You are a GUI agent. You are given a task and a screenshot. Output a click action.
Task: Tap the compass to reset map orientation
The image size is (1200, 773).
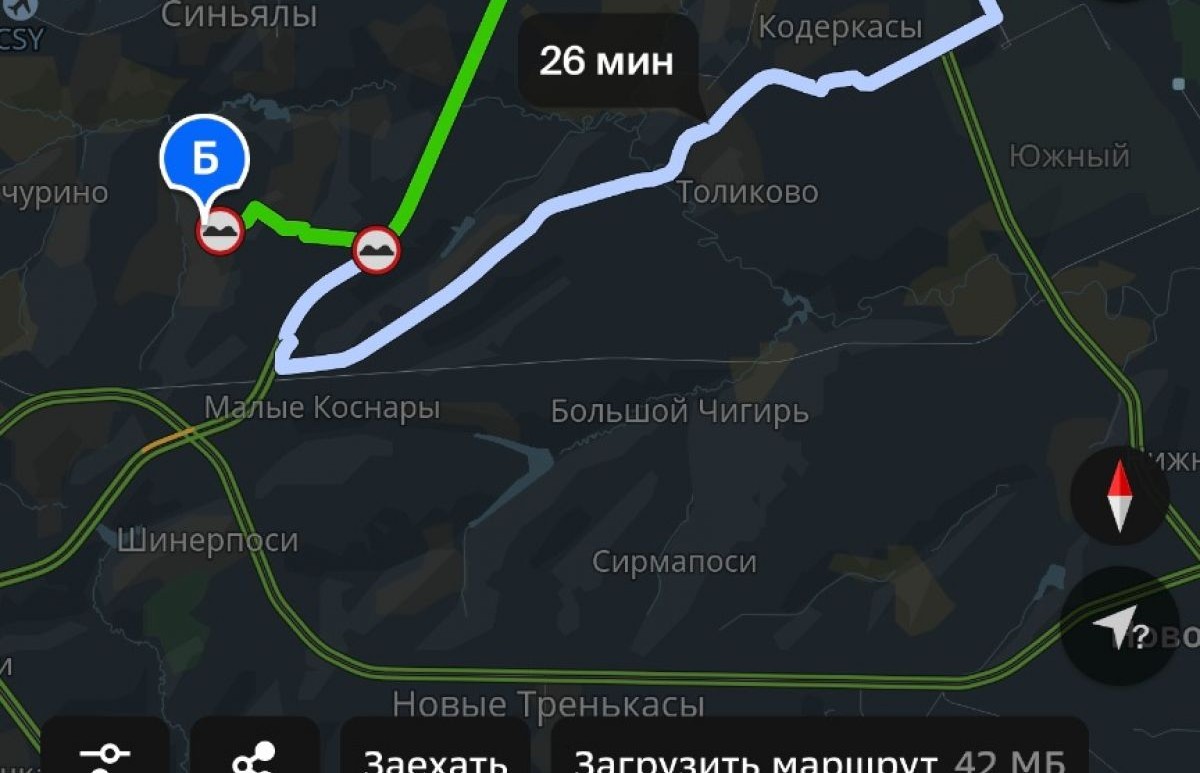click(x=1119, y=496)
